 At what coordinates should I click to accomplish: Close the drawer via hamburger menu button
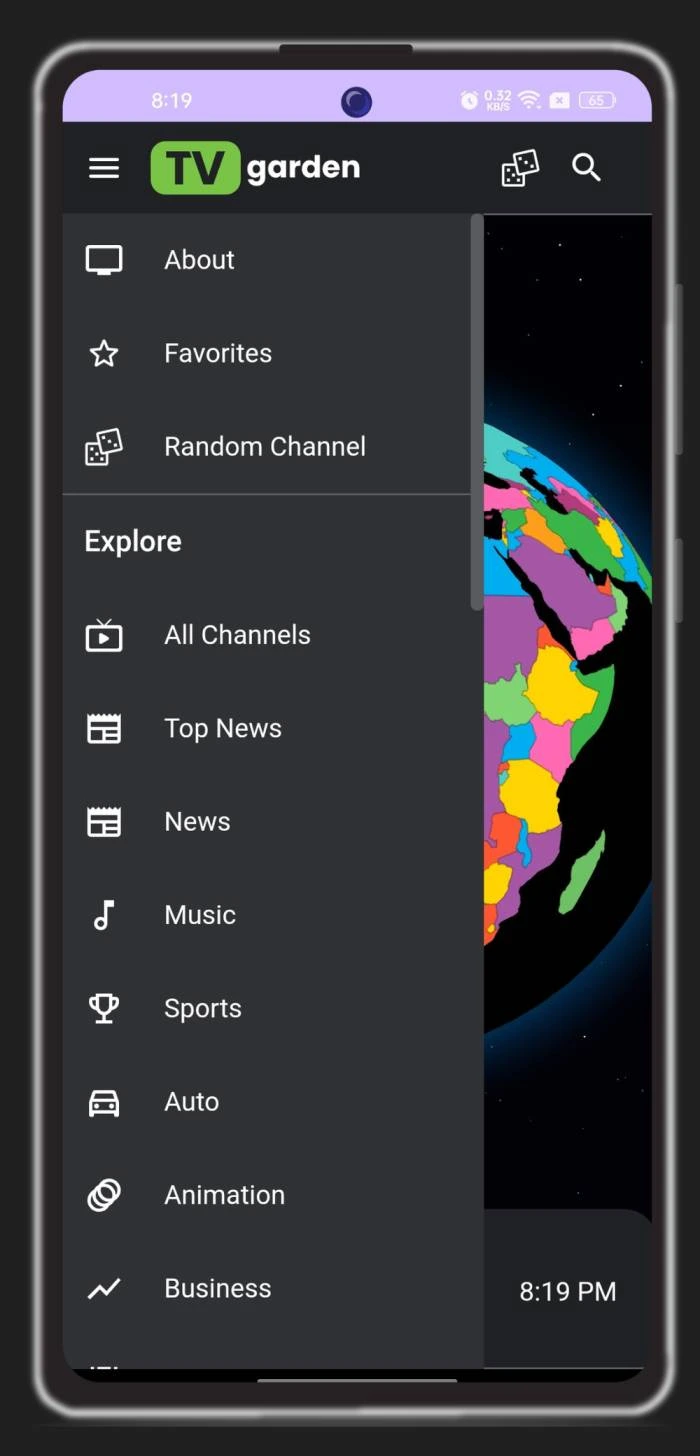(104, 168)
